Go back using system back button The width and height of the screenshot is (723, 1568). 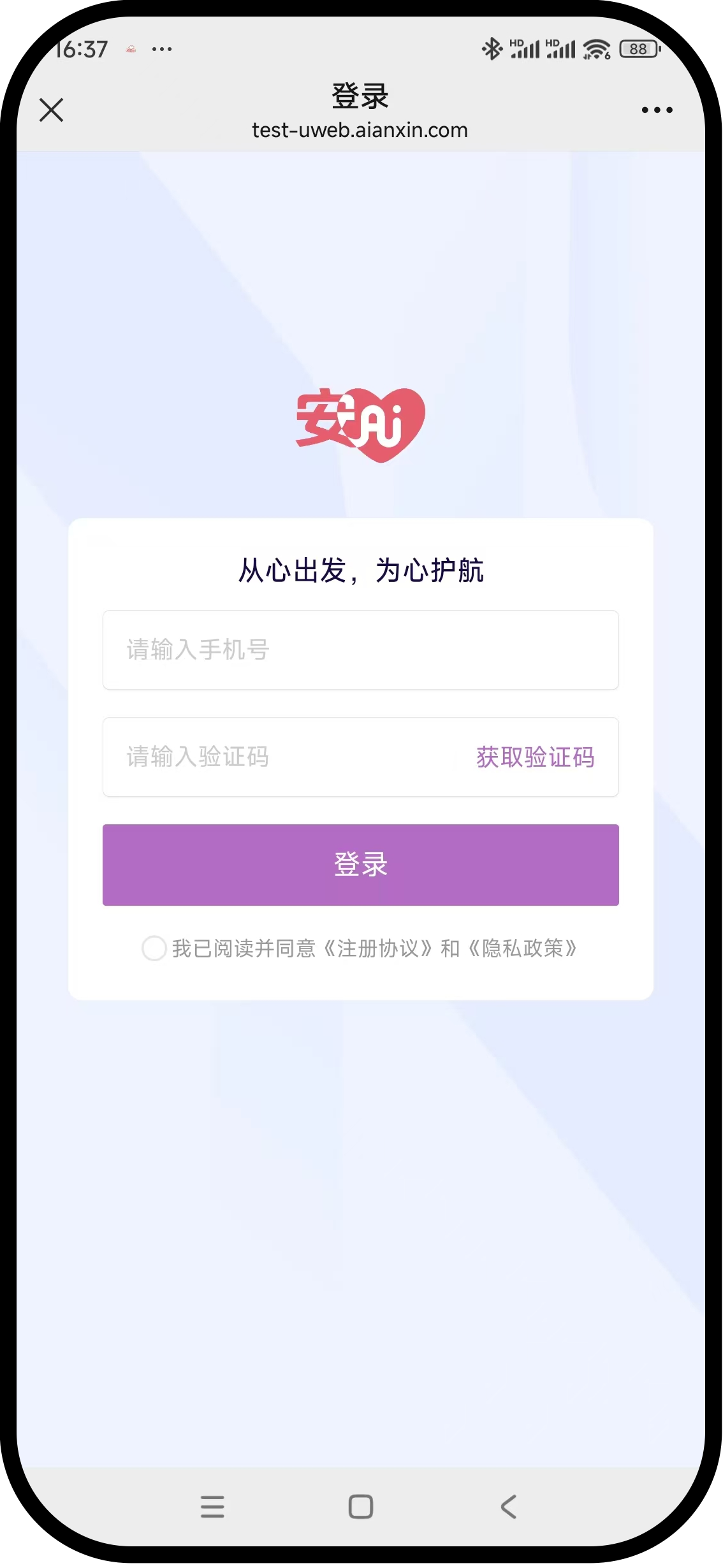click(x=508, y=1507)
